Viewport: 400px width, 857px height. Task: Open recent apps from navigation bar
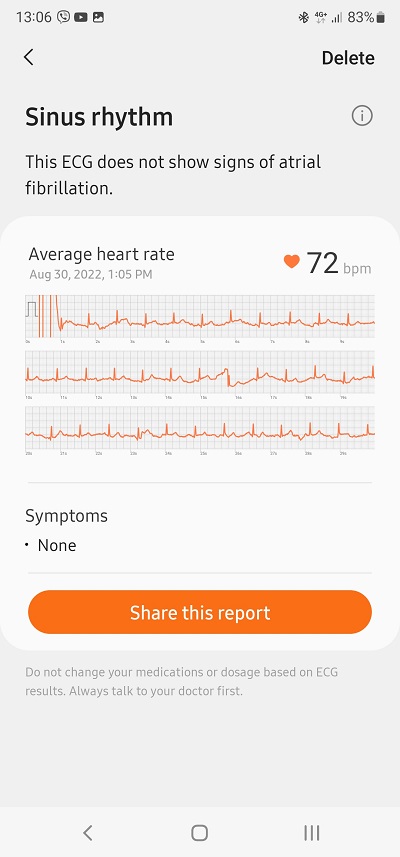pos(311,832)
